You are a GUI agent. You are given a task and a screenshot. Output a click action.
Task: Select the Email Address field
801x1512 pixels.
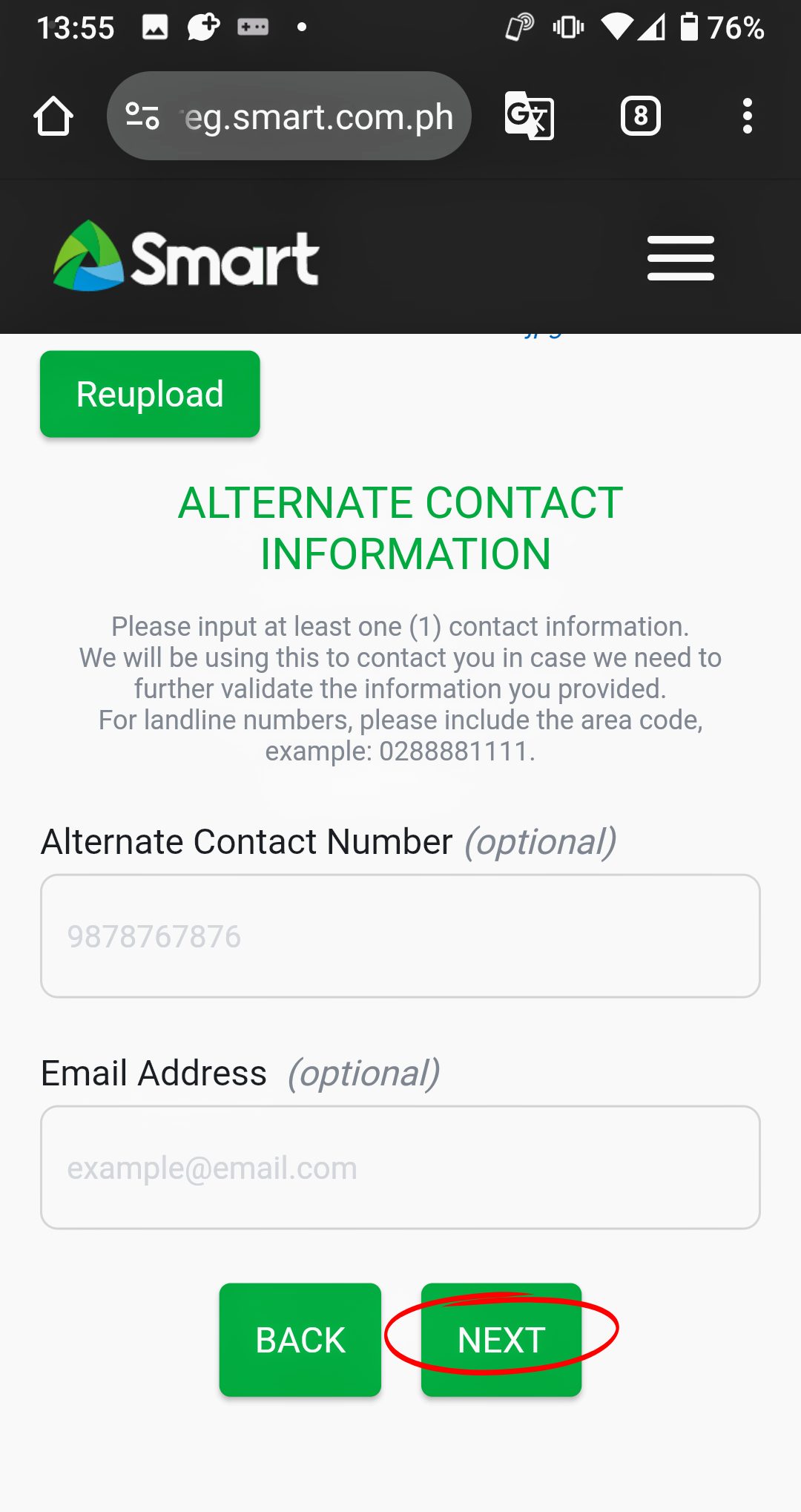[400, 1168]
